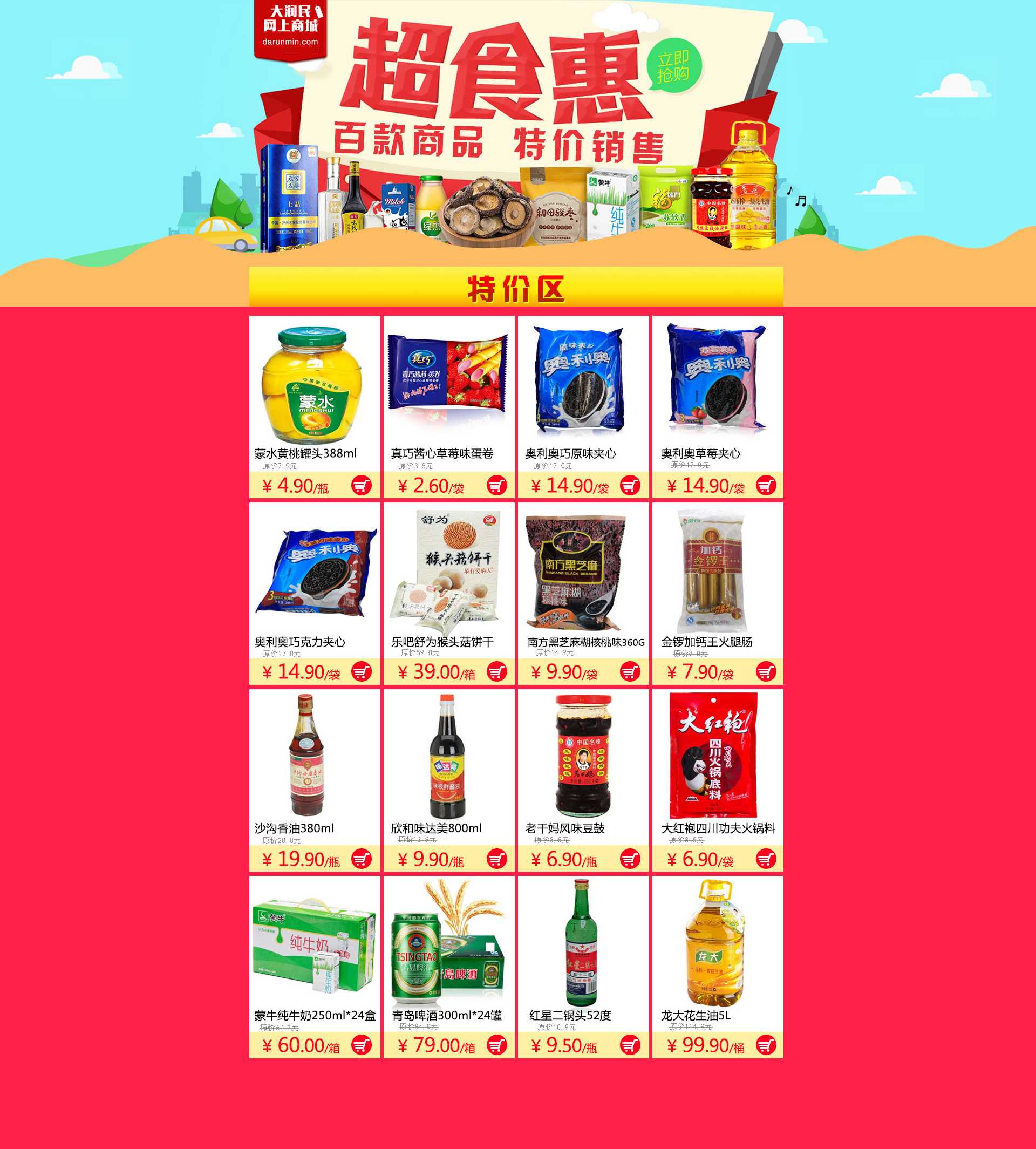Add 南方黑芝麻糊核桃味360G to cart
This screenshot has width=1036, height=1149.
click(630, 672)
